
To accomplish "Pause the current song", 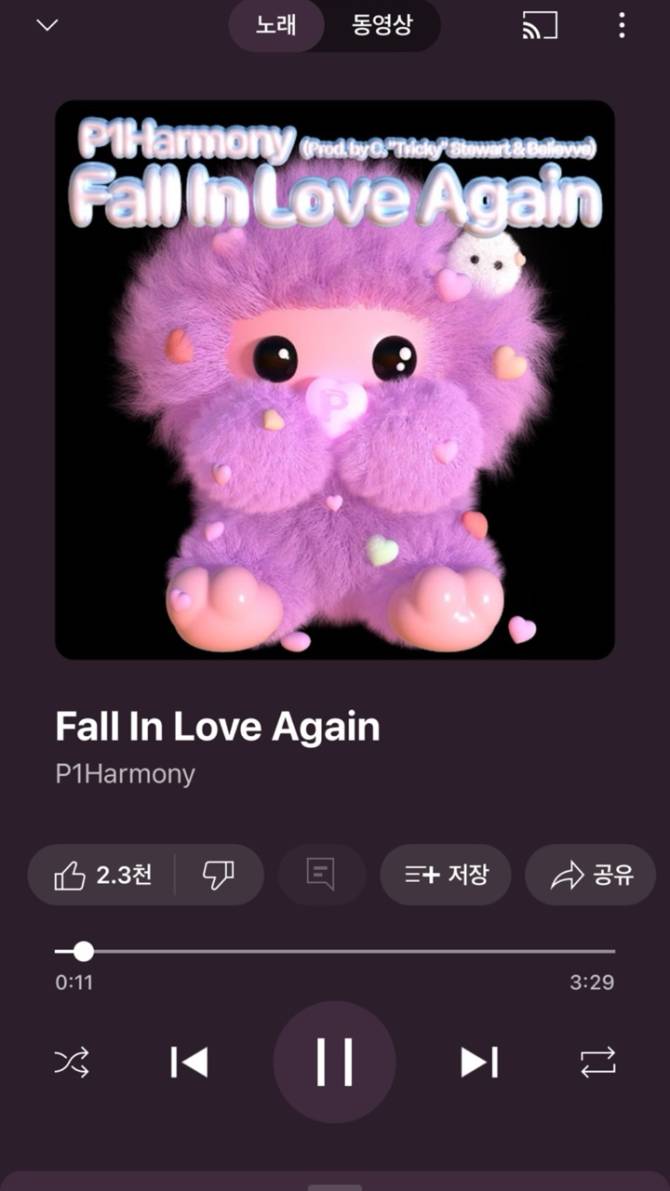I will point(334,1062).
